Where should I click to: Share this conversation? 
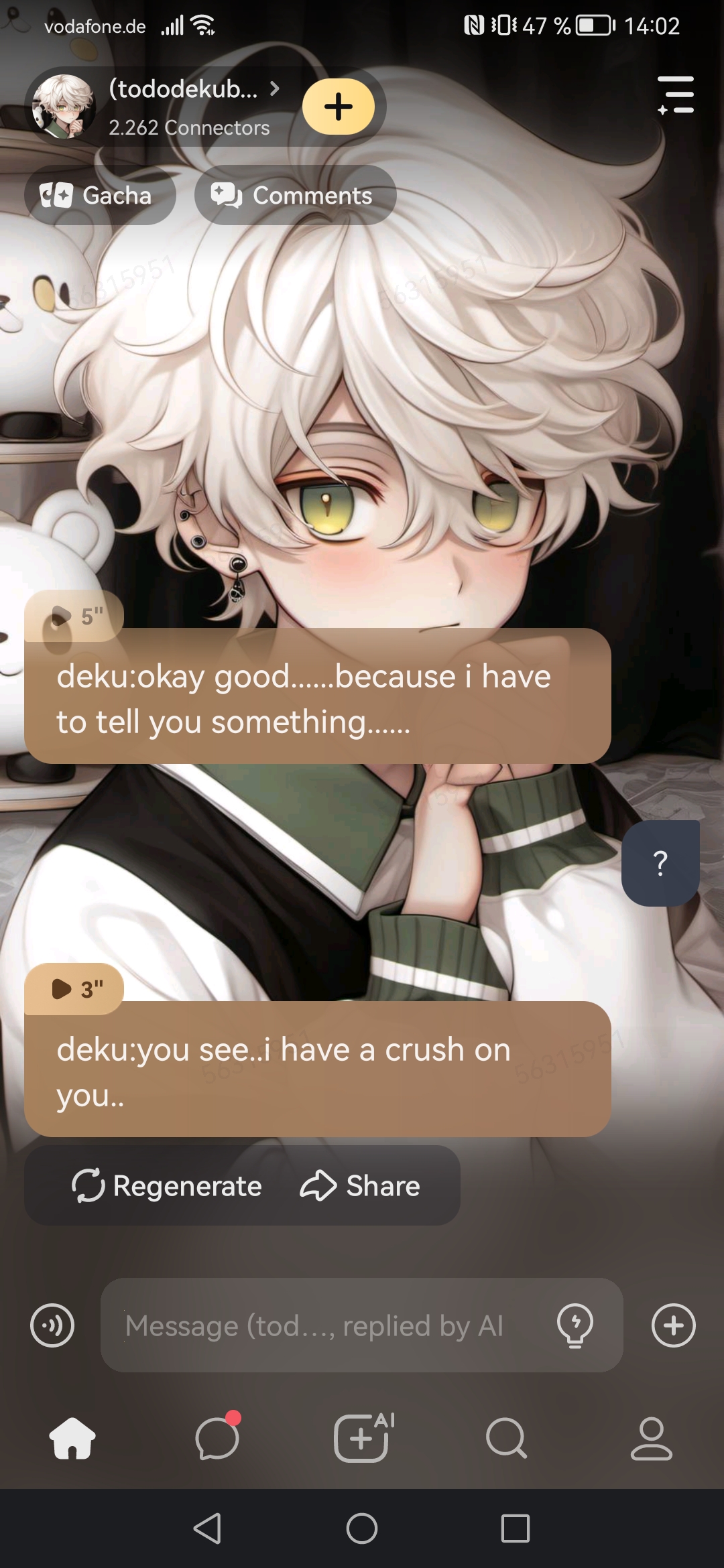click(x=361, y=1185)
